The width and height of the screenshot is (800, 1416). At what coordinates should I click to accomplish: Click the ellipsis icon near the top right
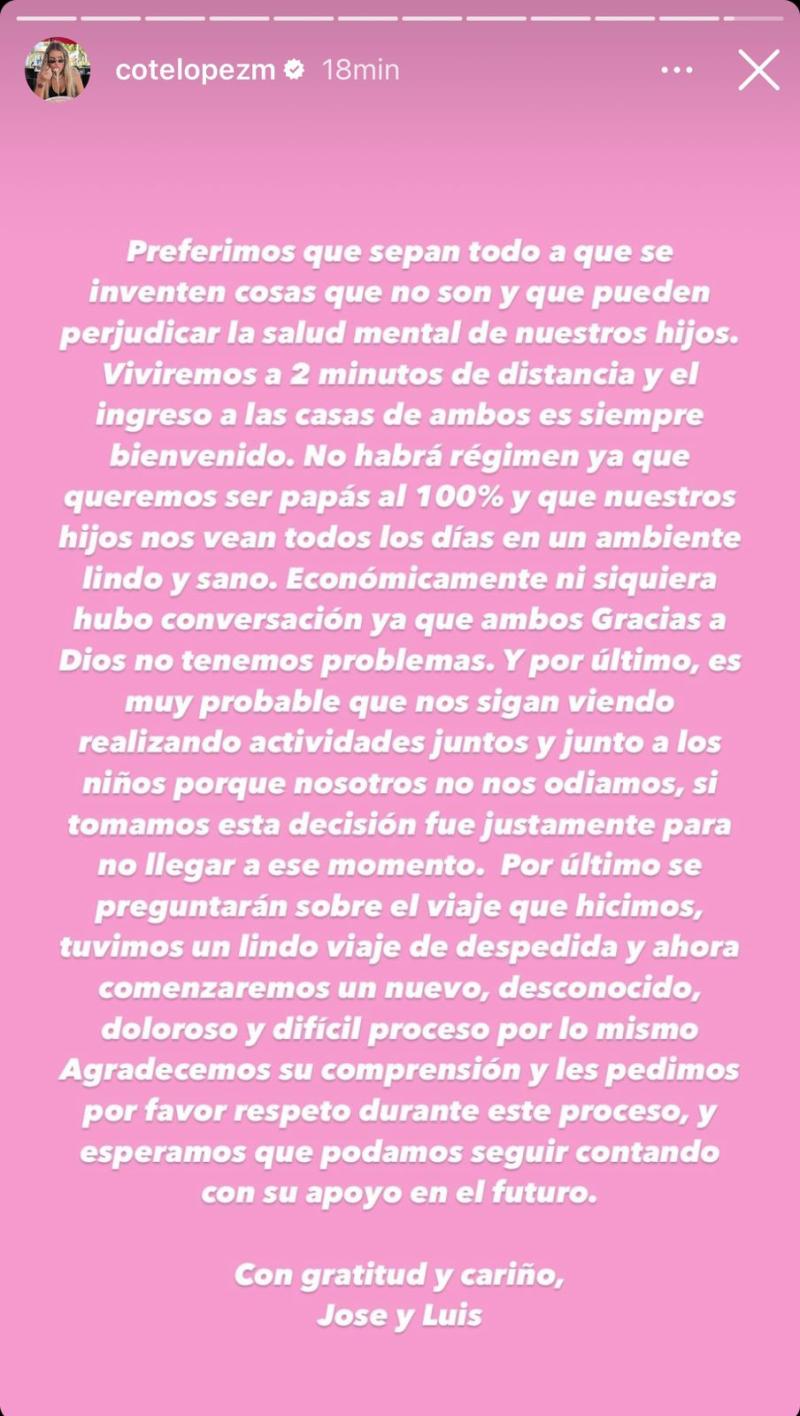click(678, 70)
